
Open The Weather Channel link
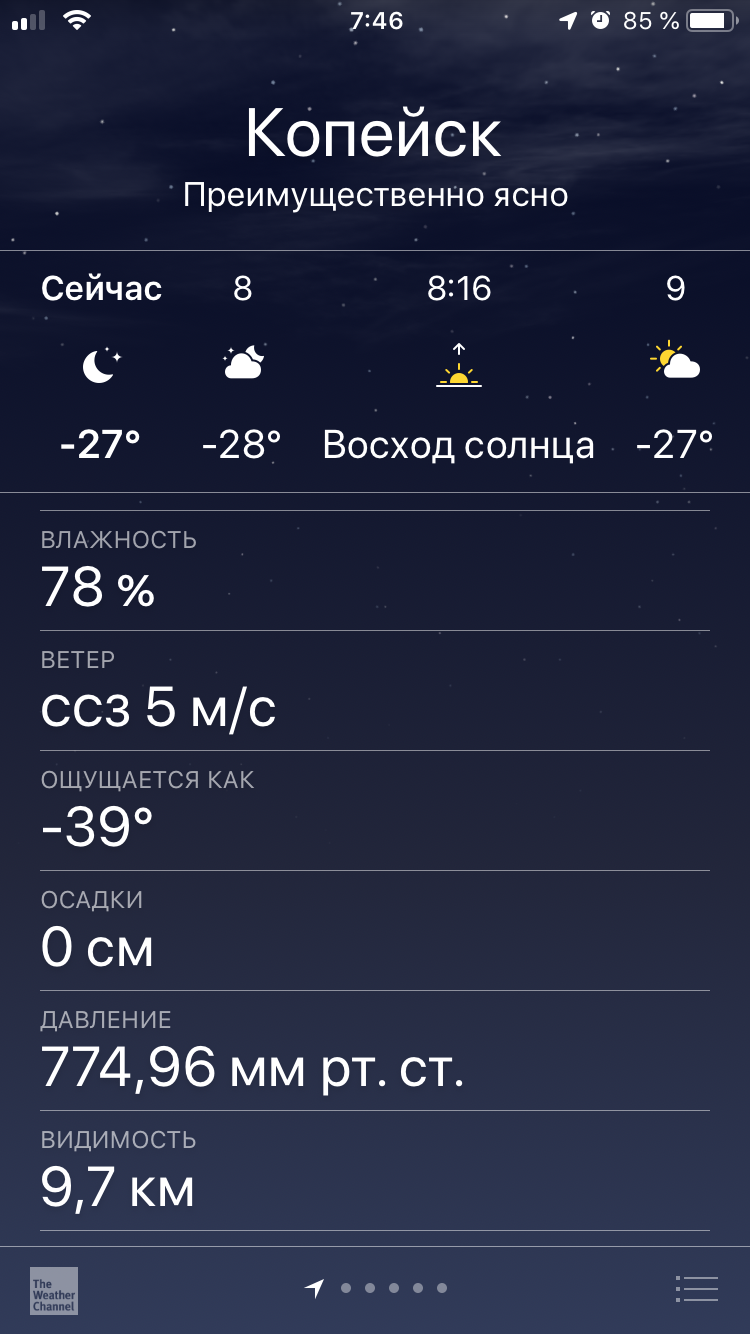pyautogui.click(x=54, y=1290)
